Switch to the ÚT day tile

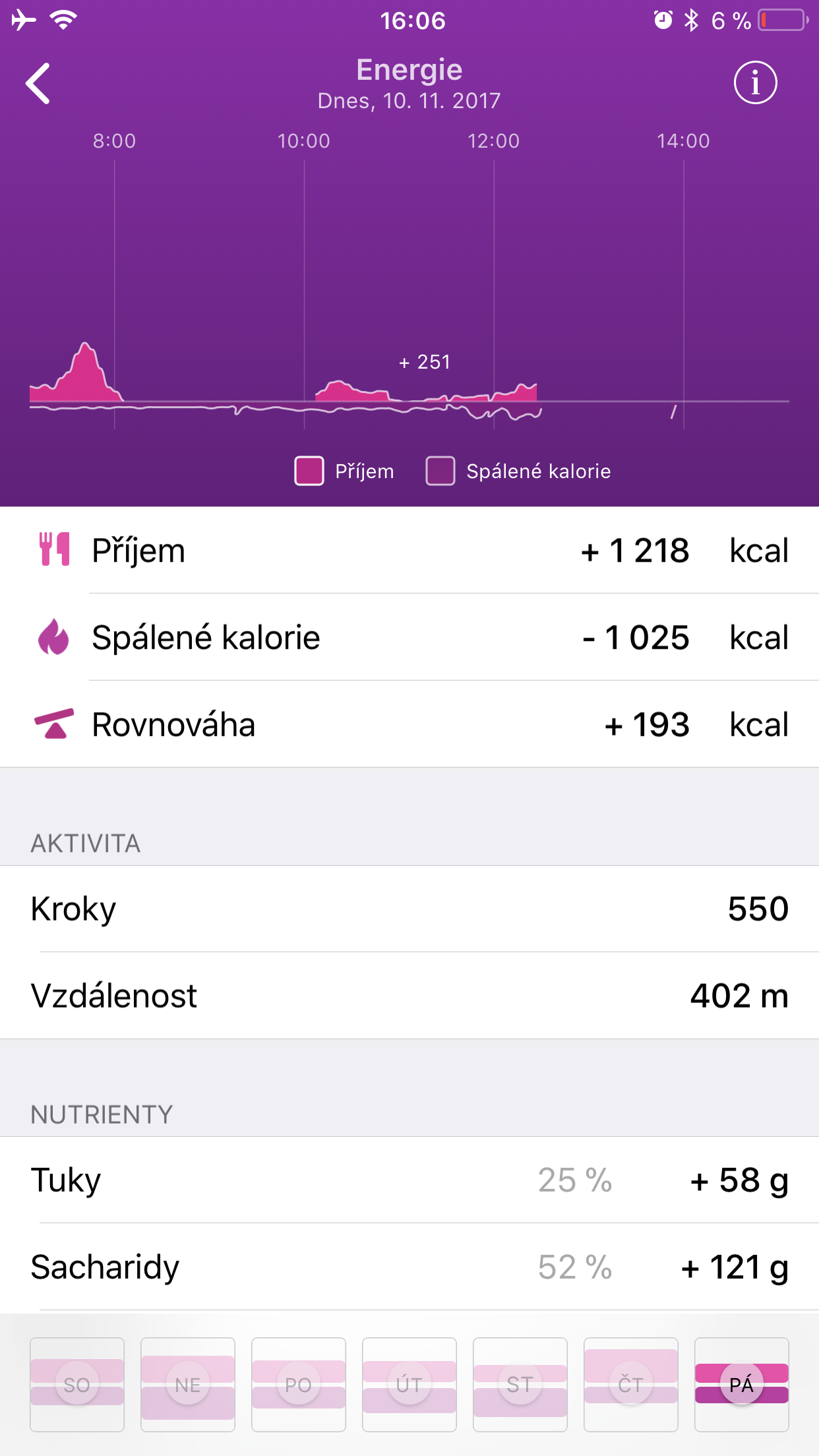click(409, 1384)
